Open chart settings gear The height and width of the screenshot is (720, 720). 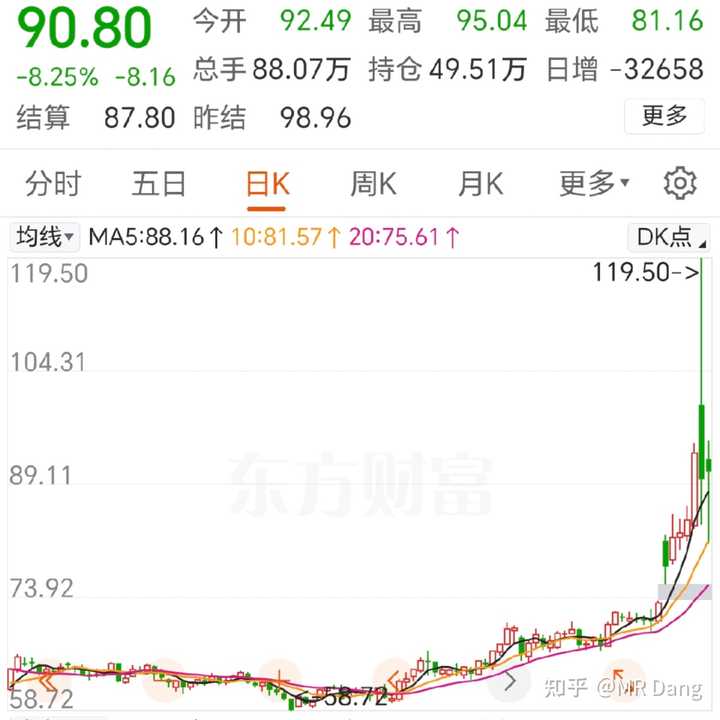pyautogui.click(x=680, y=184)
